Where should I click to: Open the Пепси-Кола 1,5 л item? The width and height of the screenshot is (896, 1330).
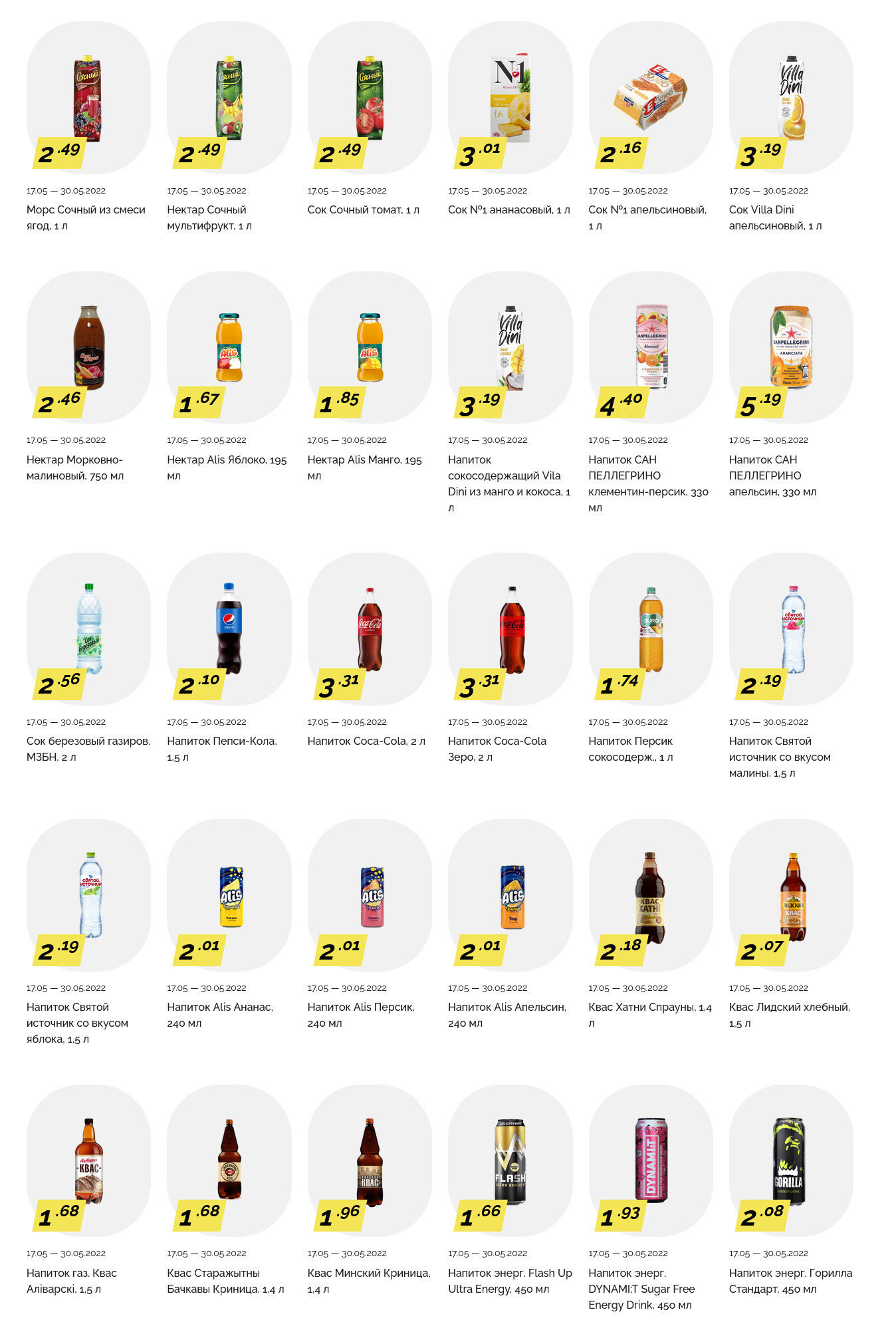[229, 629]
